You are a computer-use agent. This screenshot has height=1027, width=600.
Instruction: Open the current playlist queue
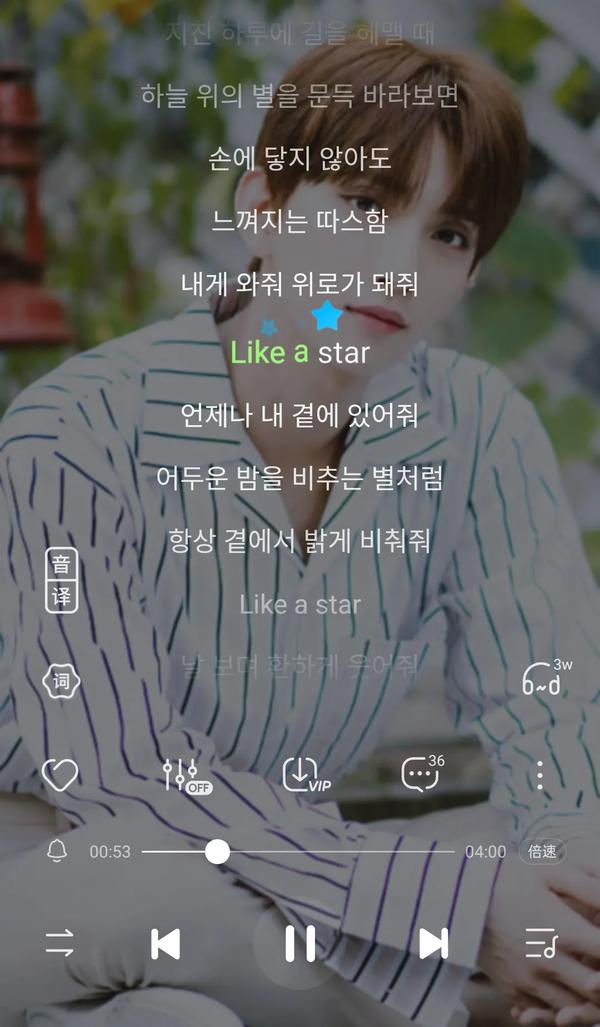pos(540,943)
